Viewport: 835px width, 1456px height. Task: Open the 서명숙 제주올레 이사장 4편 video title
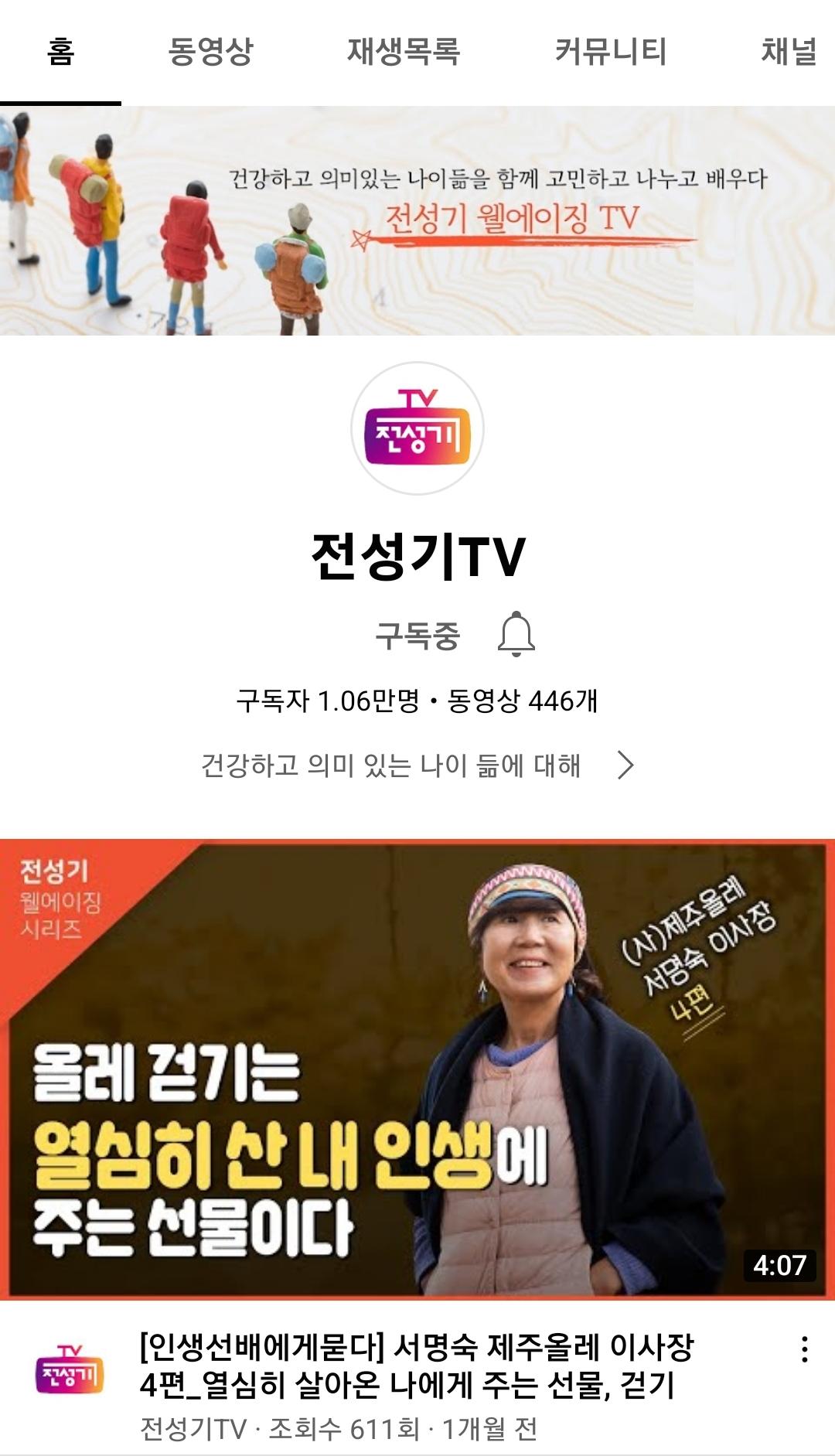click(x=417, y=1366)
